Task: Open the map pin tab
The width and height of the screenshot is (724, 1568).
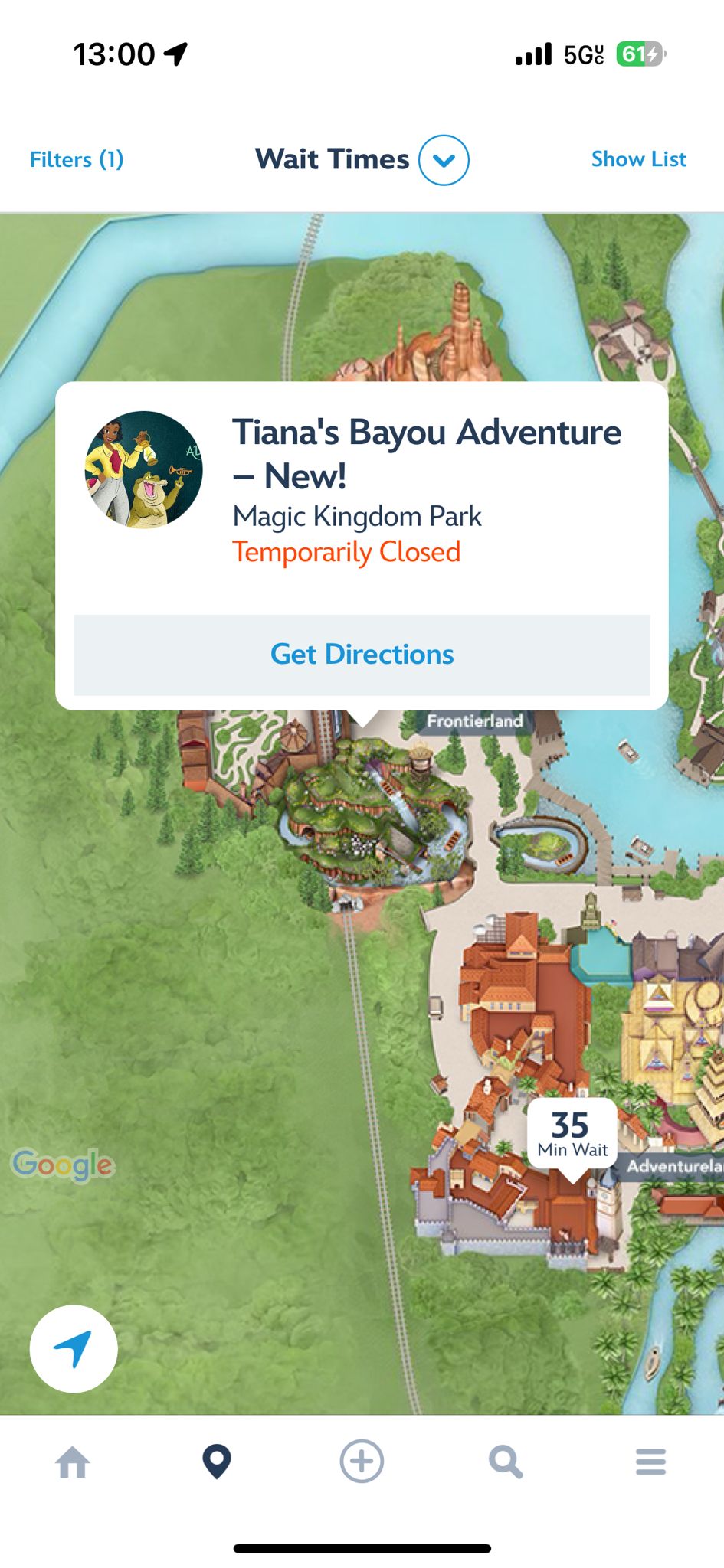Action: tap(217, 1462)
